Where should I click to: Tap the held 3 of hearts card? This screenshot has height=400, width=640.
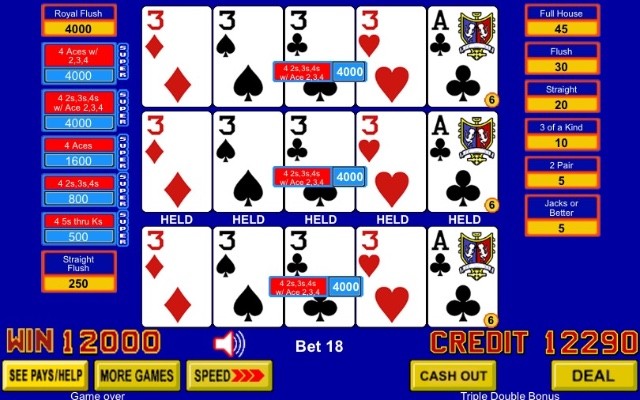(392, 160)
